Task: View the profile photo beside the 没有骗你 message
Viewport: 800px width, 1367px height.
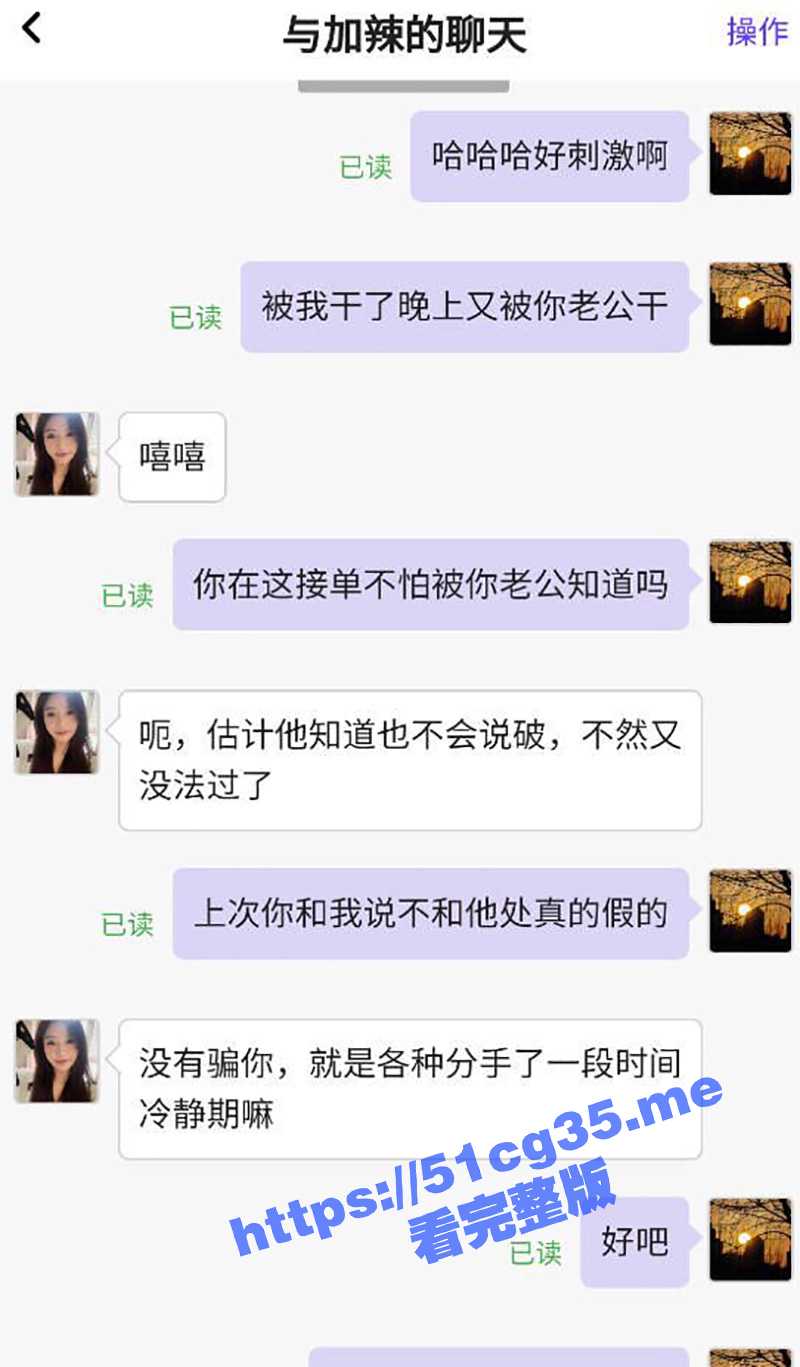Action: point(57,1061)
